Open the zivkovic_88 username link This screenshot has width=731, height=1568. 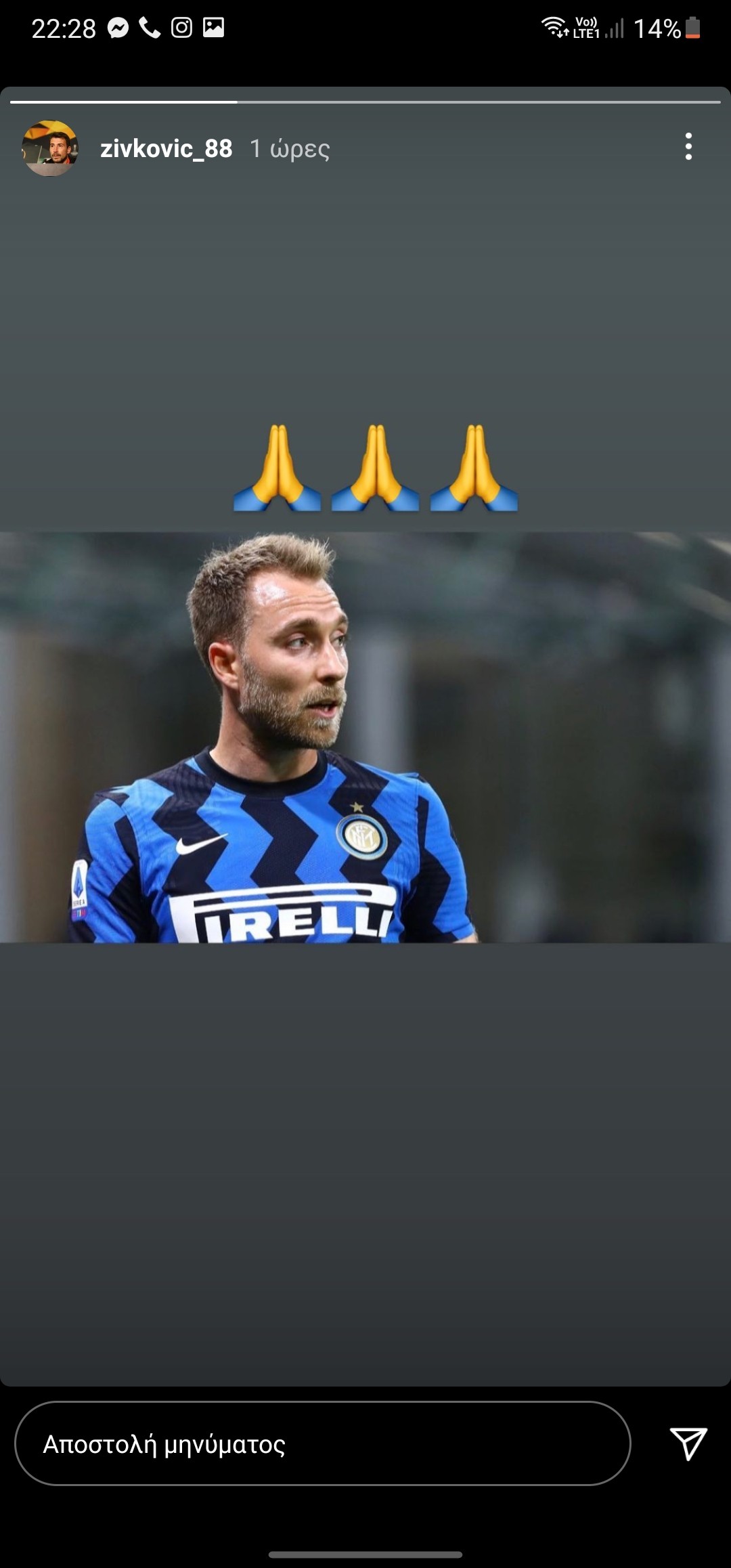(x=167, y=148)
